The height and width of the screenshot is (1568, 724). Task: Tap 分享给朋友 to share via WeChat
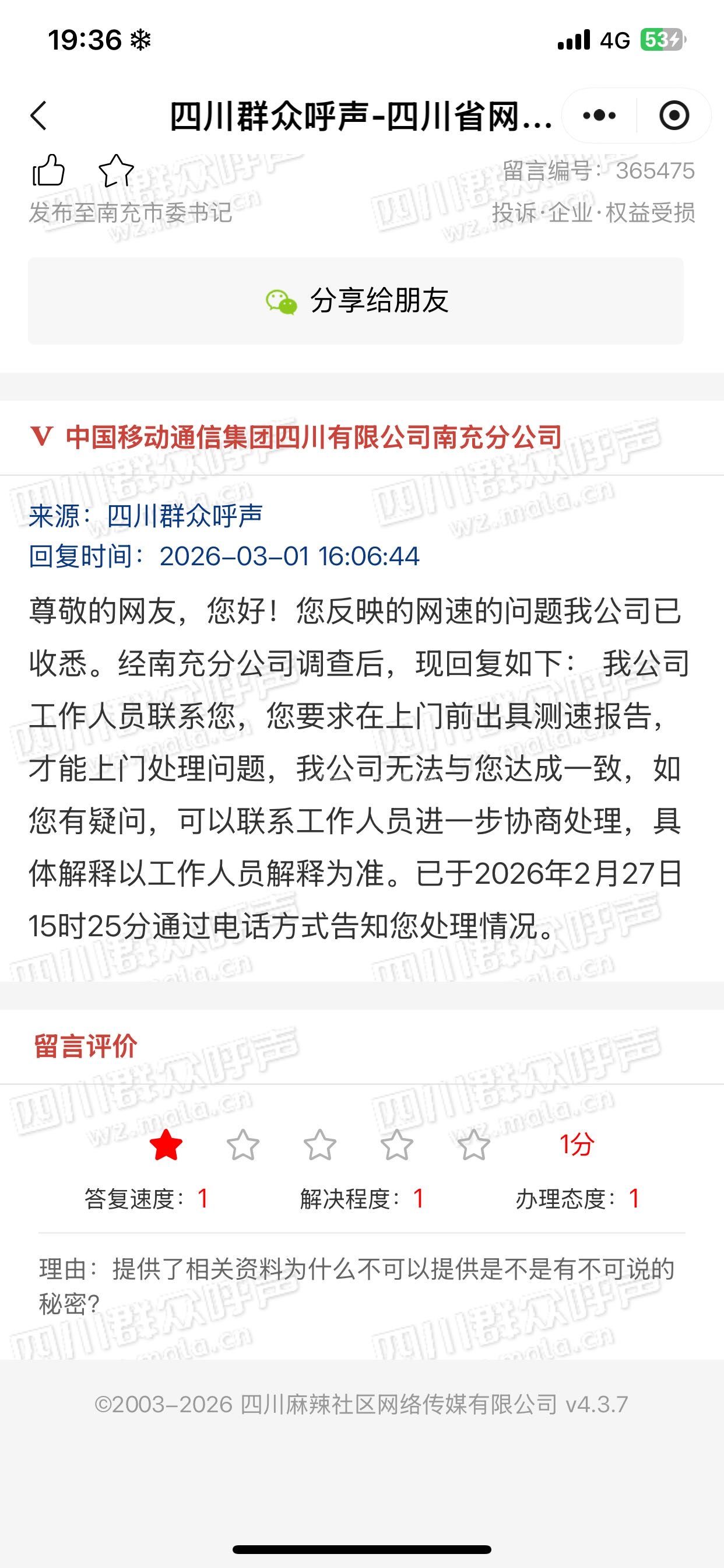(x=356, y=300)
